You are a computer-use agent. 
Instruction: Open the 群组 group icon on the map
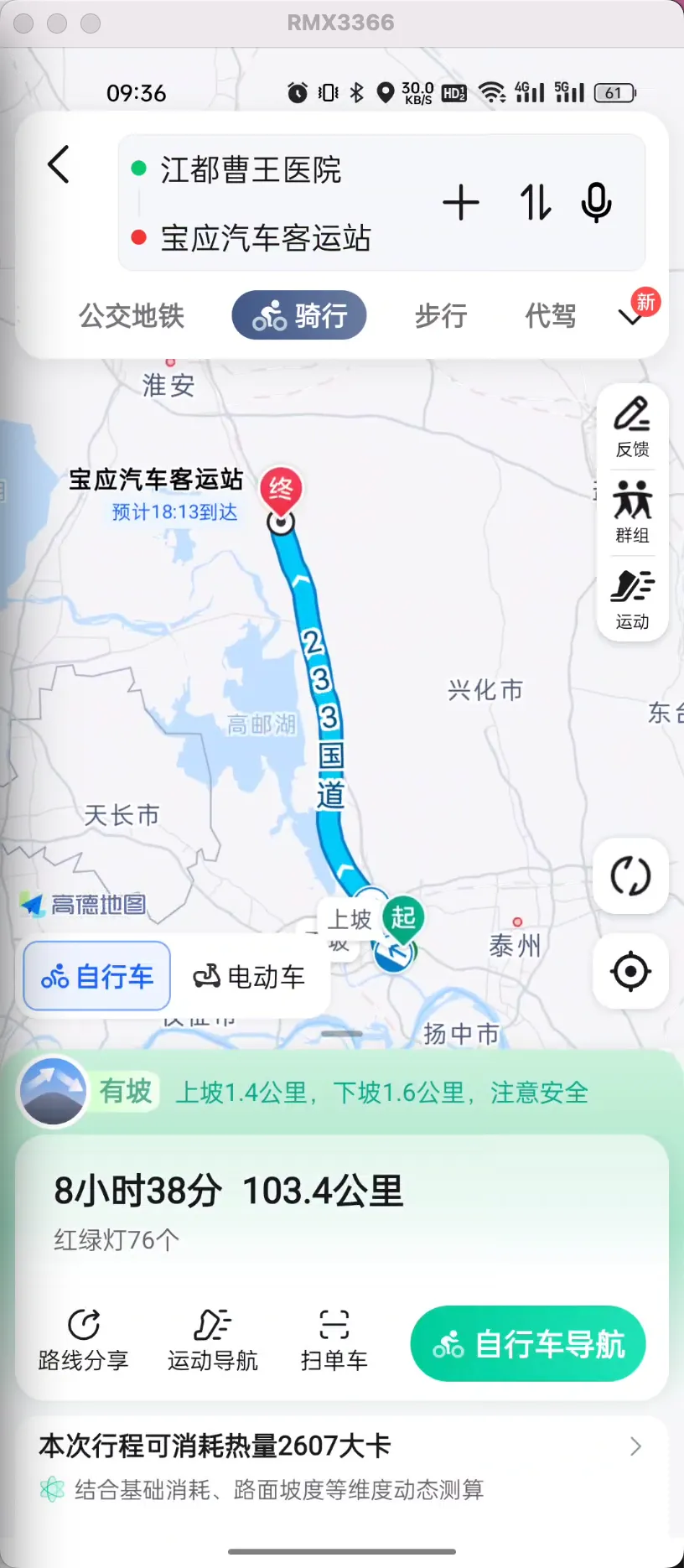point(633,511)
